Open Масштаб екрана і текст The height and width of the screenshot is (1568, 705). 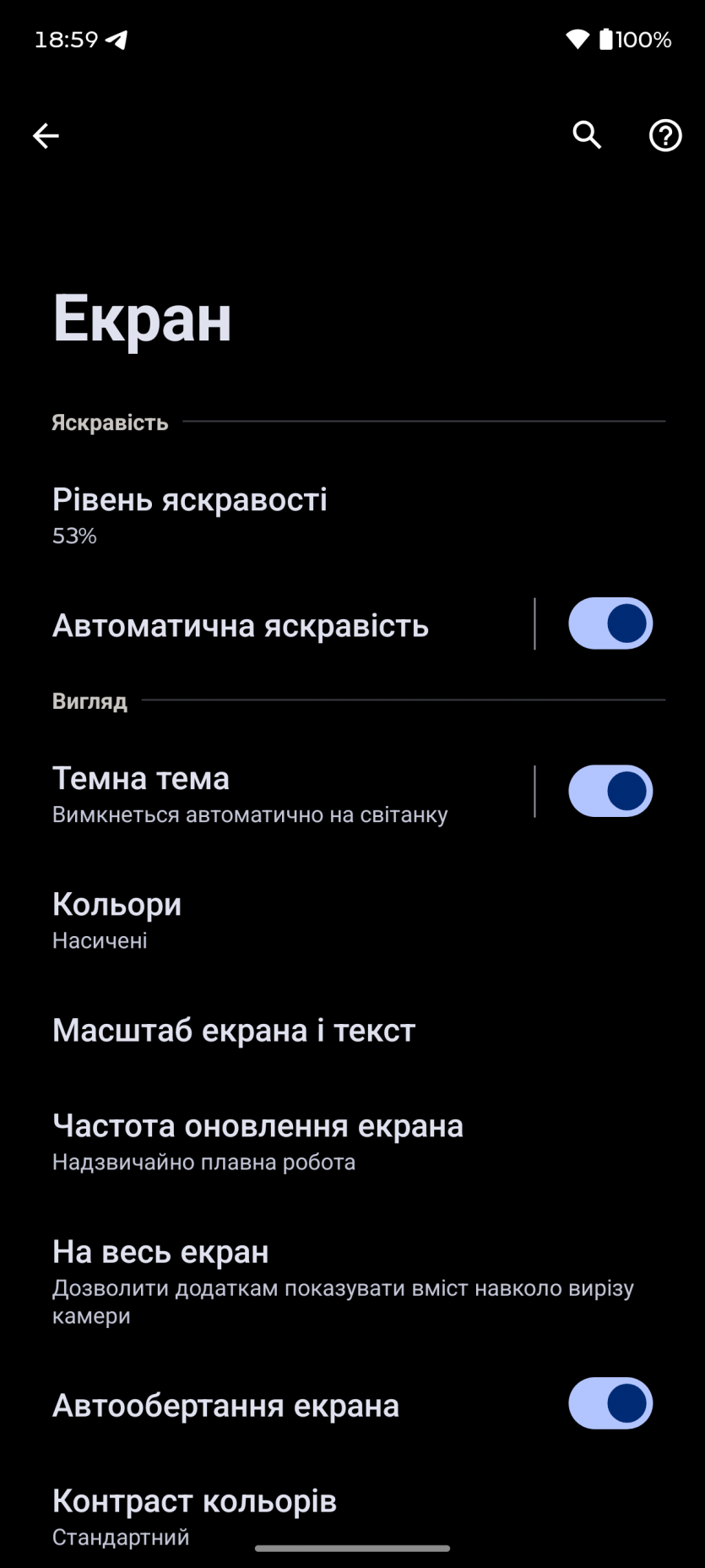(x=234, y=1031)
